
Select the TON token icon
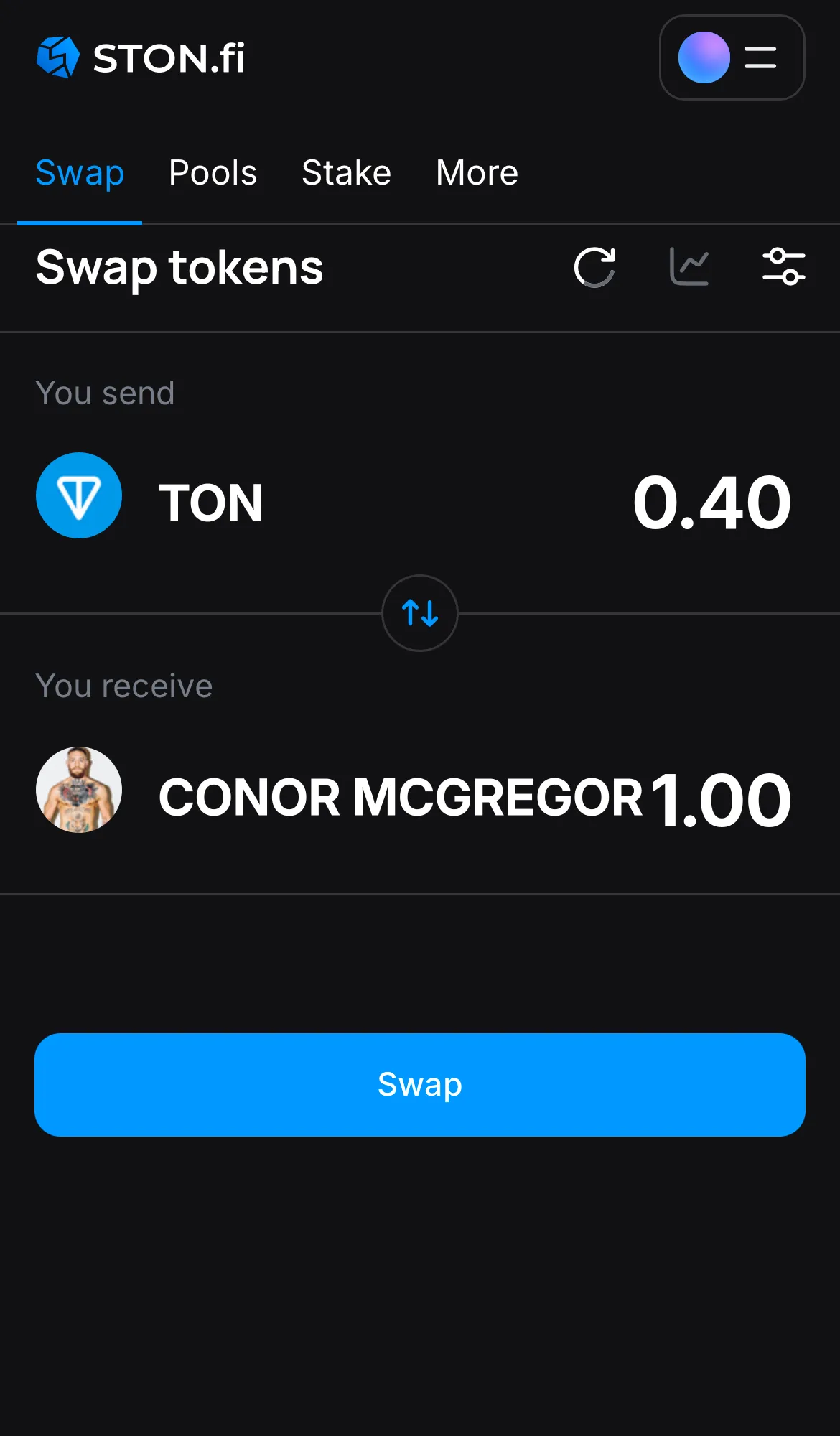tap(79, 495)
